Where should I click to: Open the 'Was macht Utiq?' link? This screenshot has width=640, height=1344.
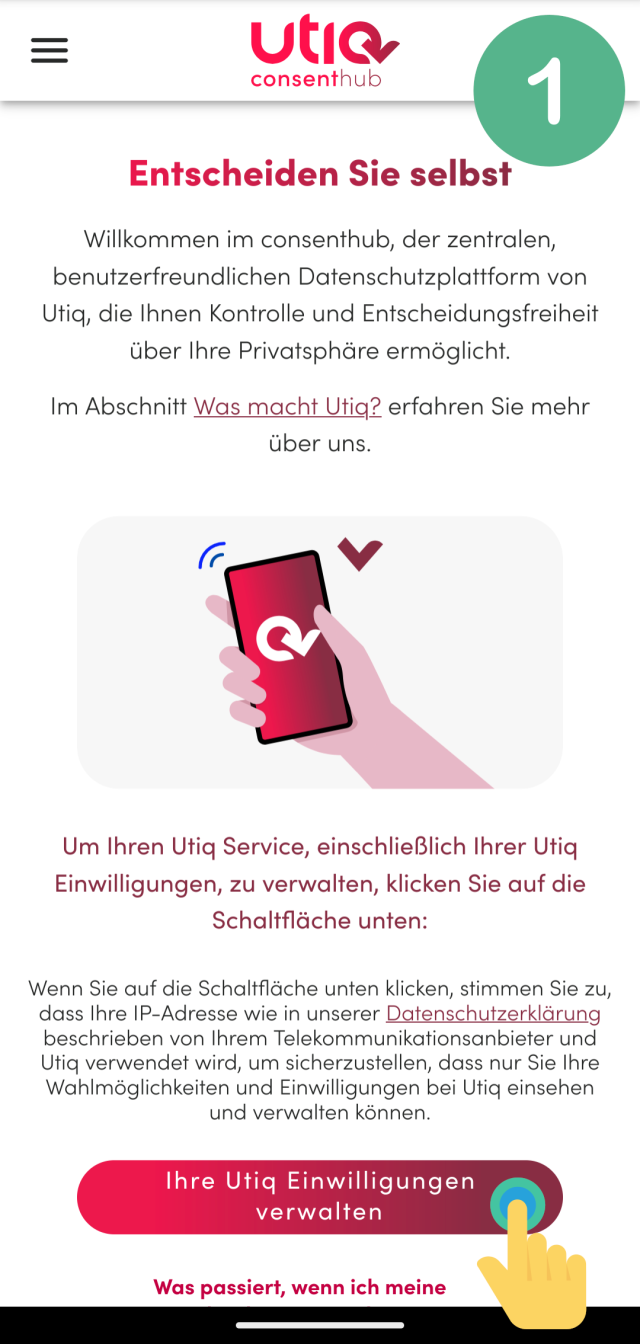[x=287, y=407]
